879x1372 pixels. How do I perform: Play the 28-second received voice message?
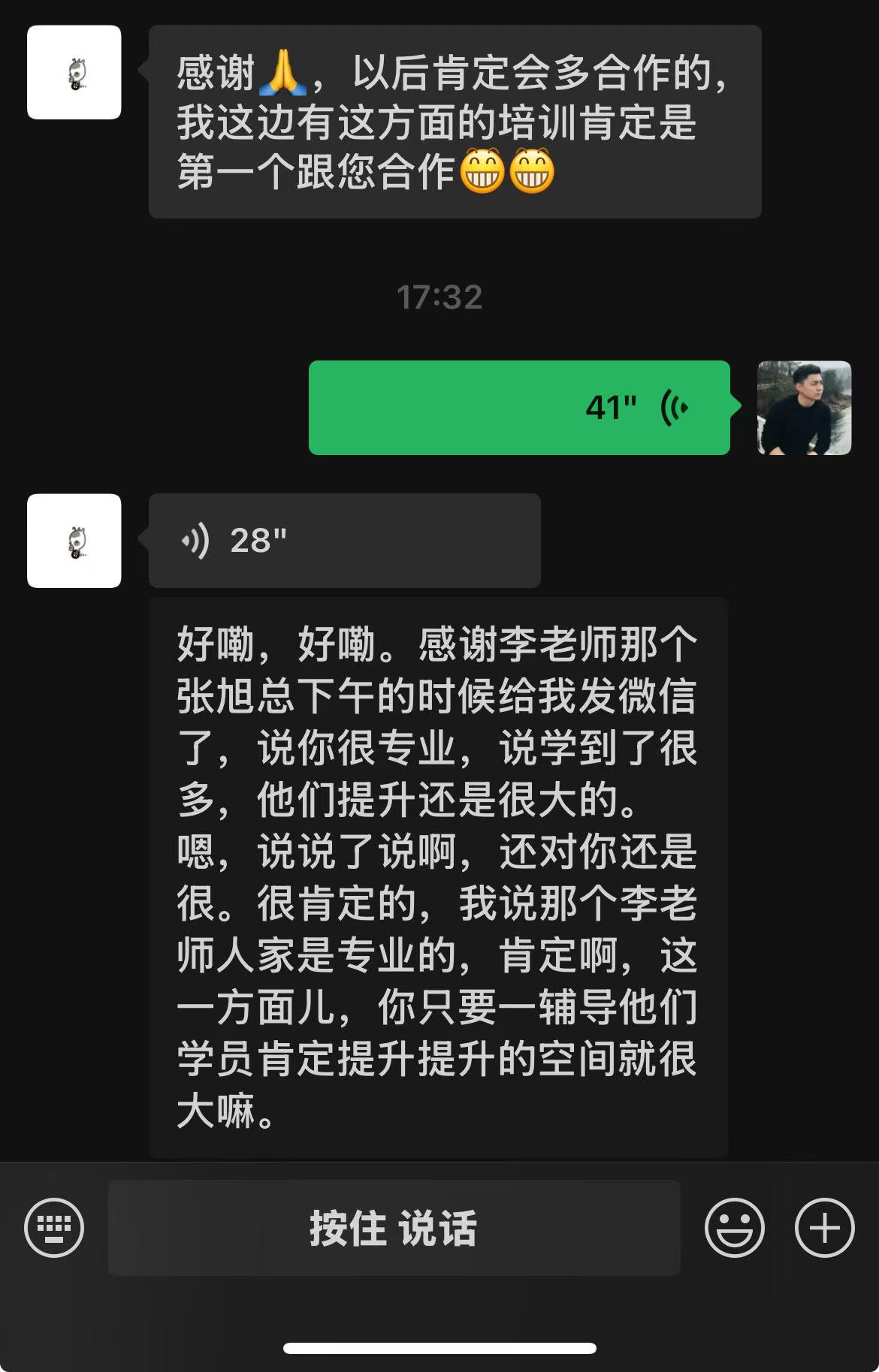(344, 541)
